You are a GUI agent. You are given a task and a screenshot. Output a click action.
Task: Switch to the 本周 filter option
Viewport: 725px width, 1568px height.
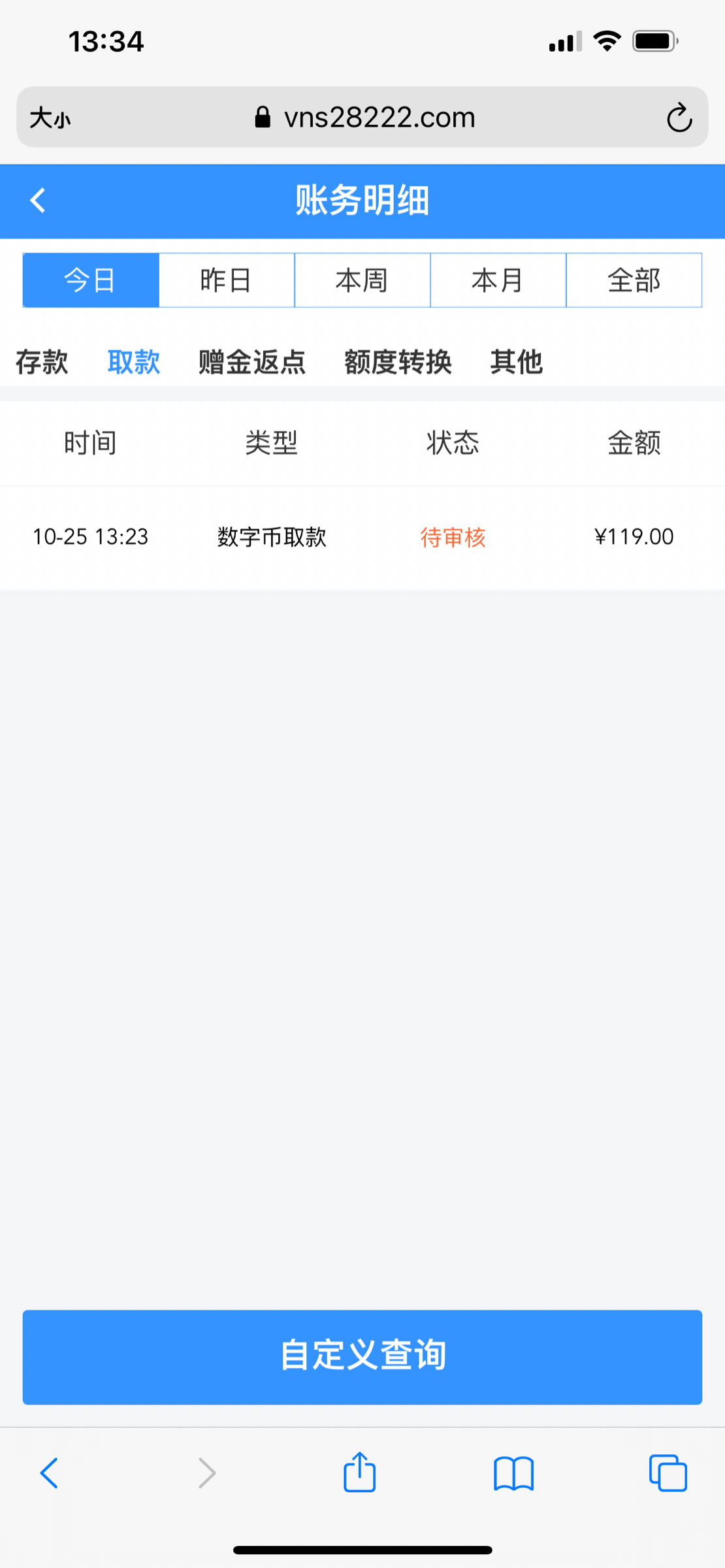pos(362,280)
